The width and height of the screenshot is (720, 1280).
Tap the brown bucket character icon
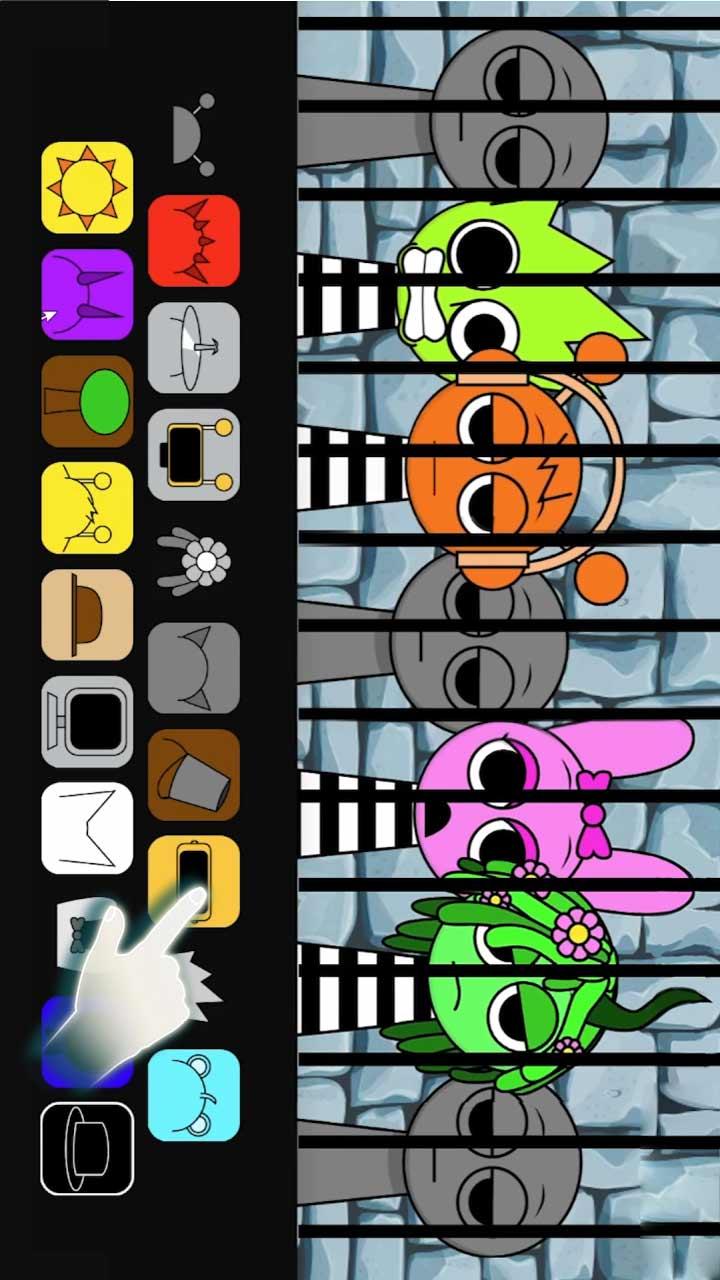194,775
